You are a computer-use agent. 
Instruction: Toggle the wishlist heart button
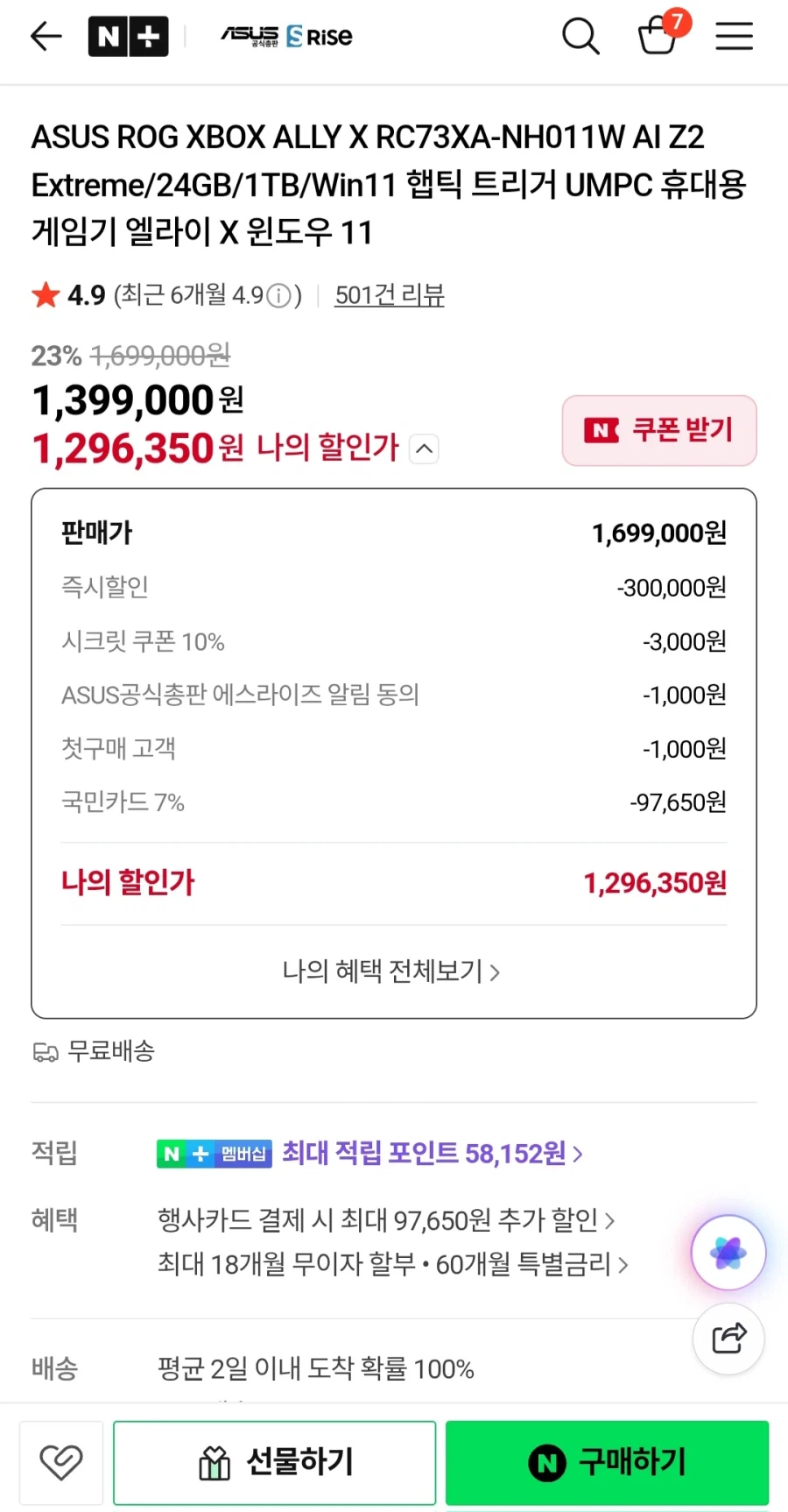[60, 1462]
